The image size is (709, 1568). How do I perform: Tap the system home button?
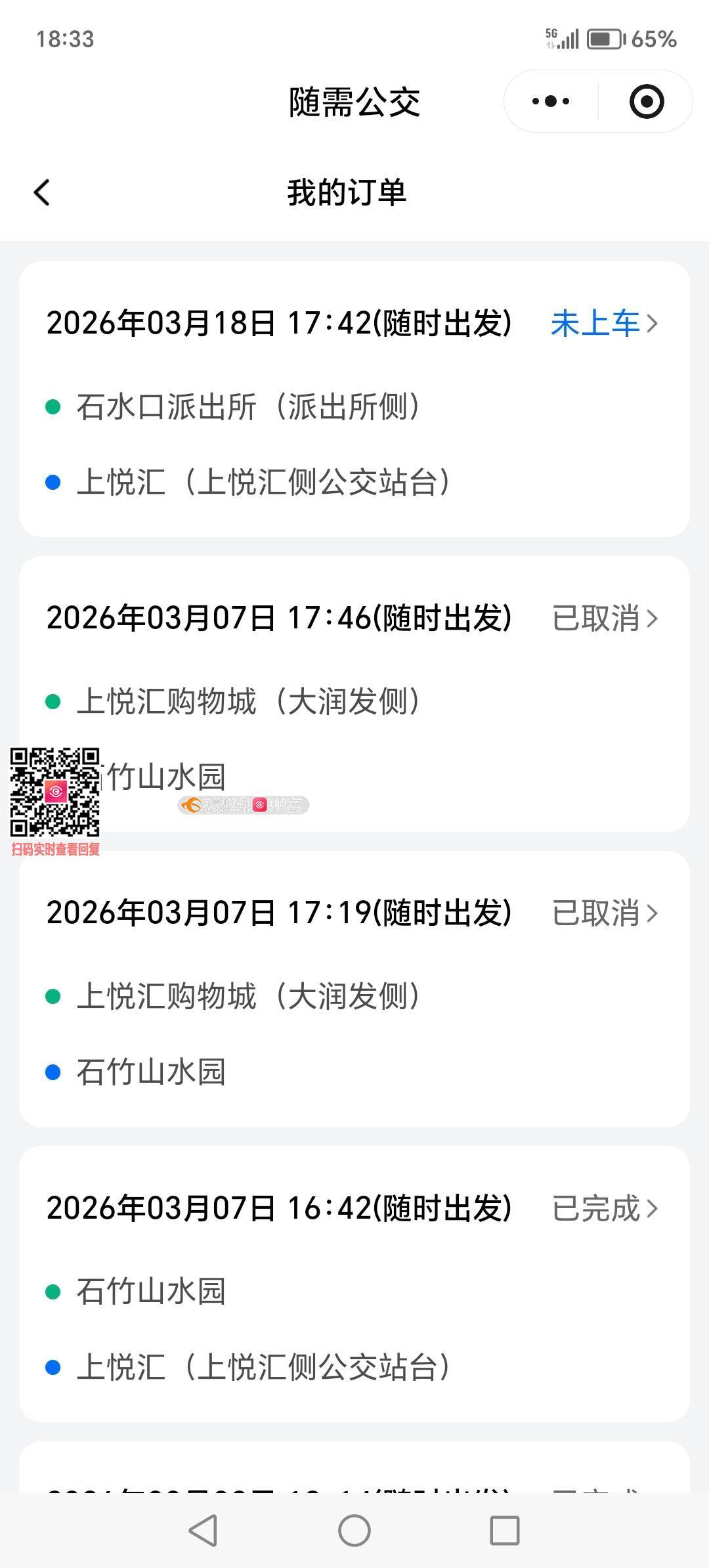(x=354, y=1531)
